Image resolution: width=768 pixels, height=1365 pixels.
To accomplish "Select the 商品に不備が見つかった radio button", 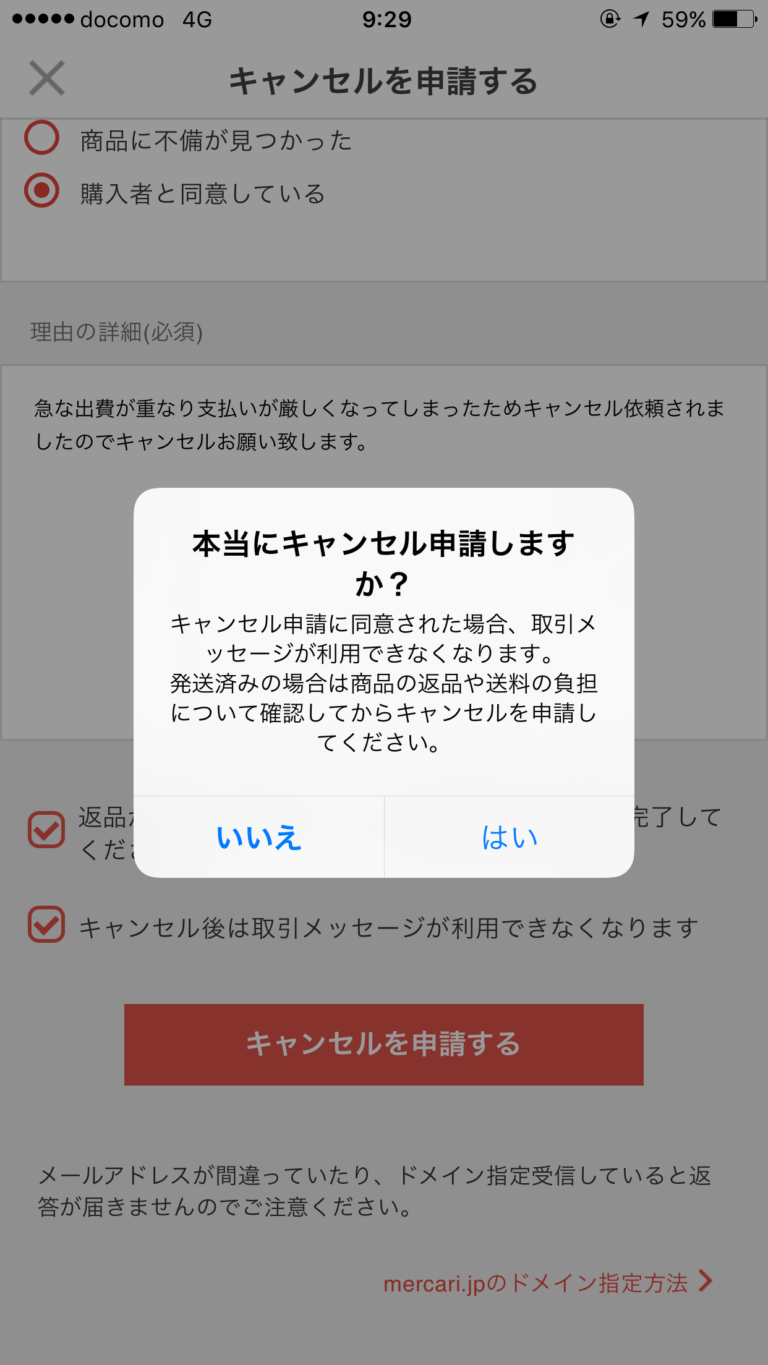I will pos(41,140).
